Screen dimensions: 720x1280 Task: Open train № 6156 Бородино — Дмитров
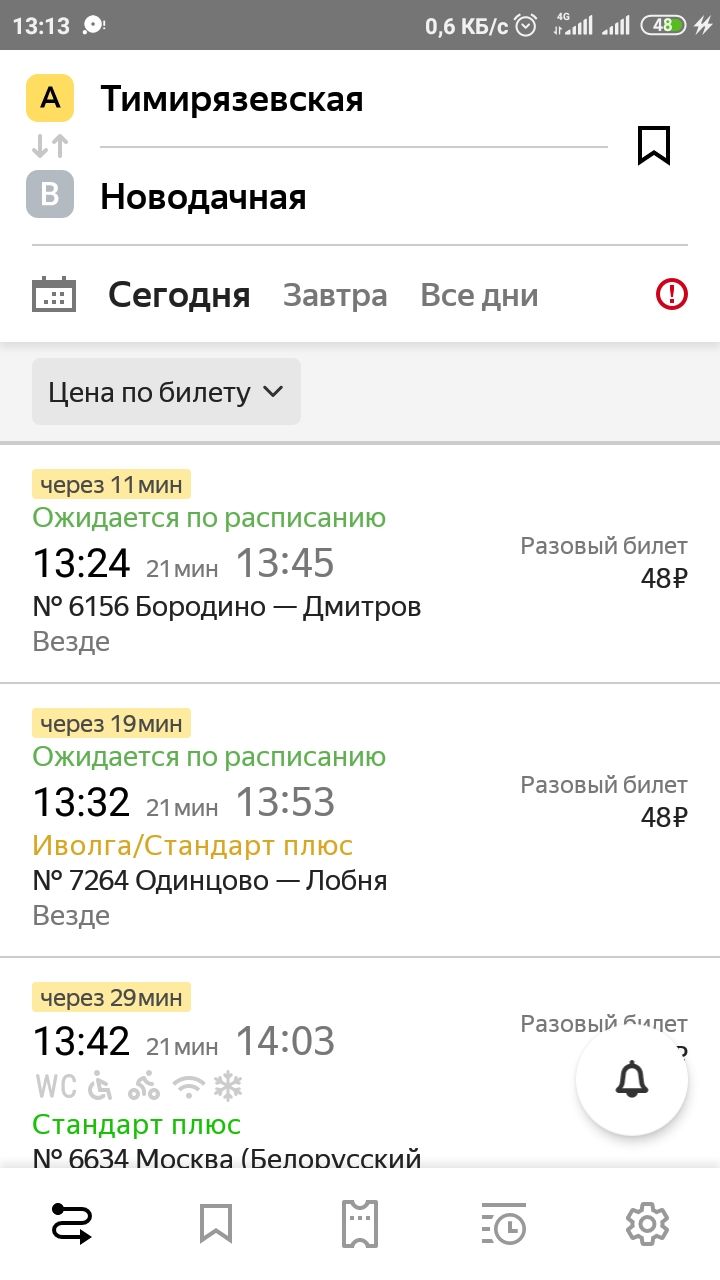tap(360, 564)
